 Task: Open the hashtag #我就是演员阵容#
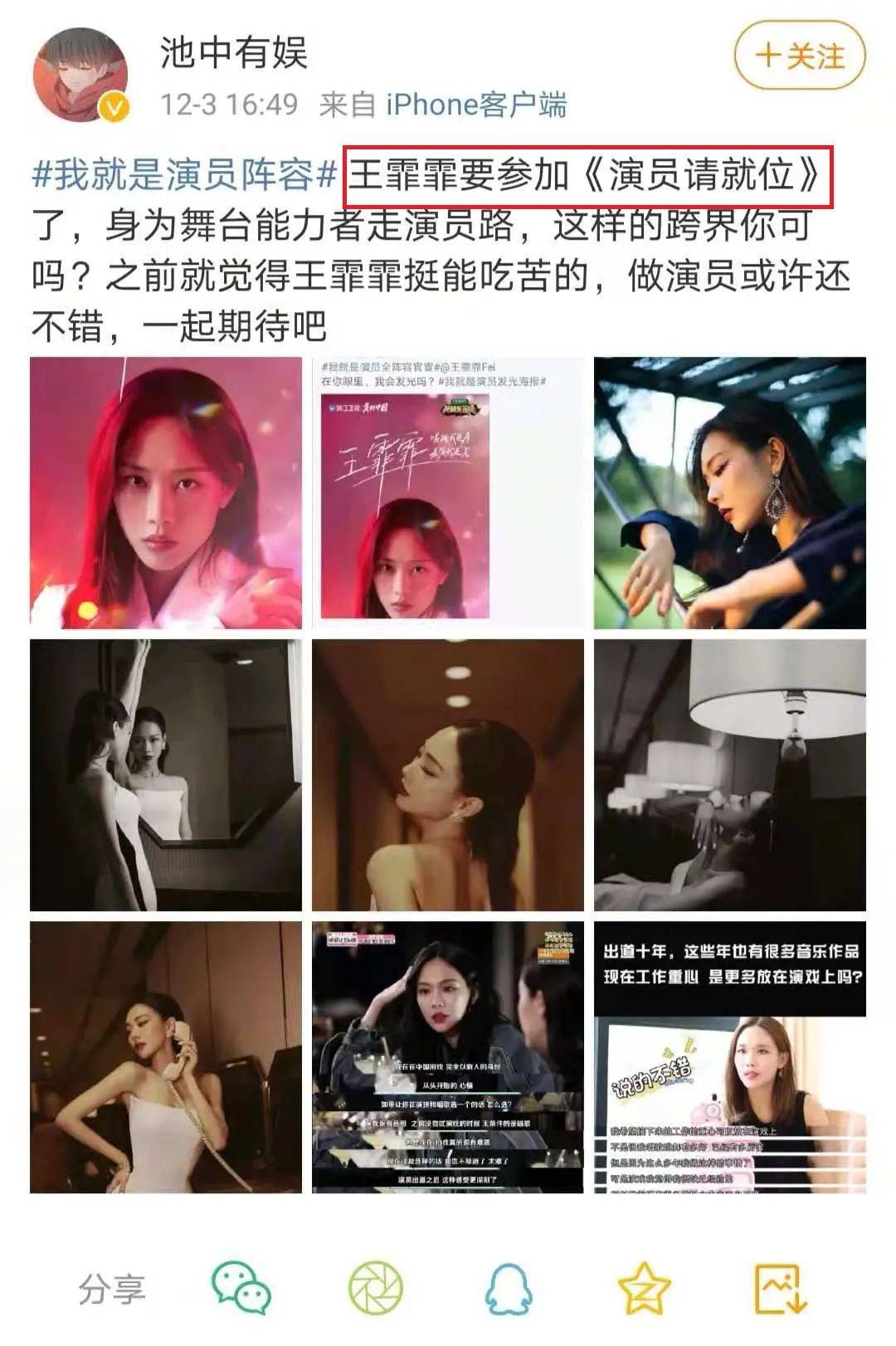coord(184,175)
